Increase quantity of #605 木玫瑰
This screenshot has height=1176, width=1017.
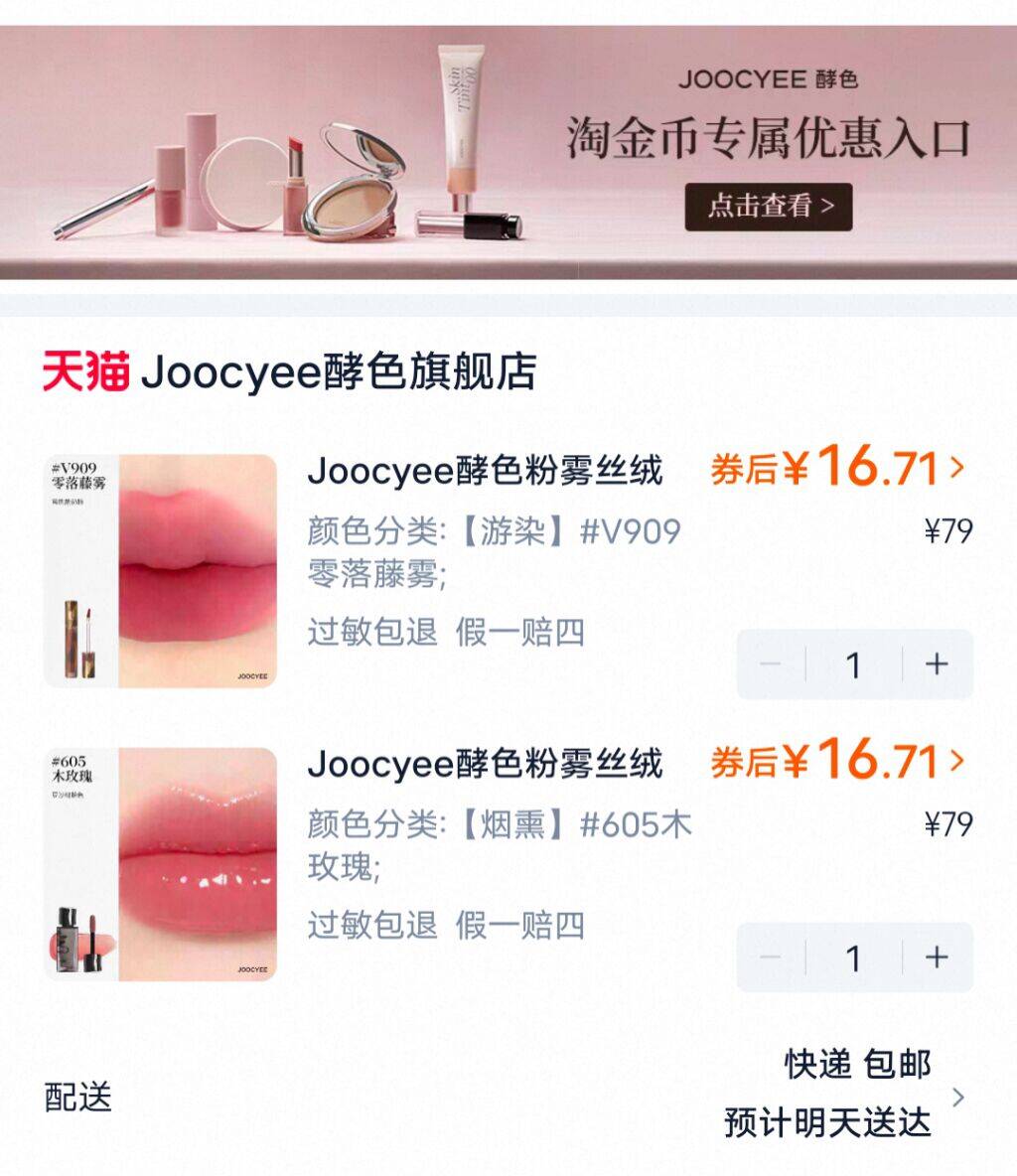[x=937, y=956]
